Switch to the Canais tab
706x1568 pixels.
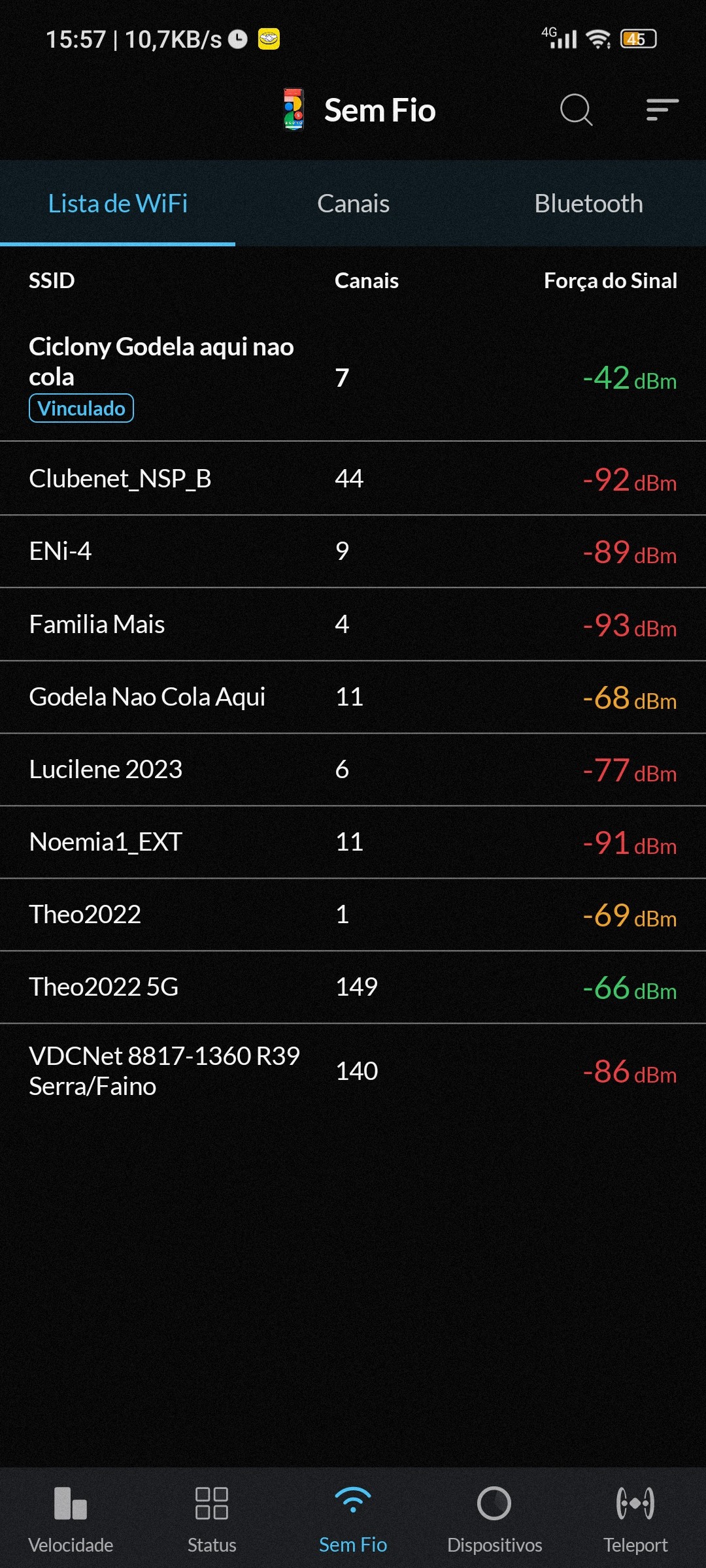coord(353,204)
